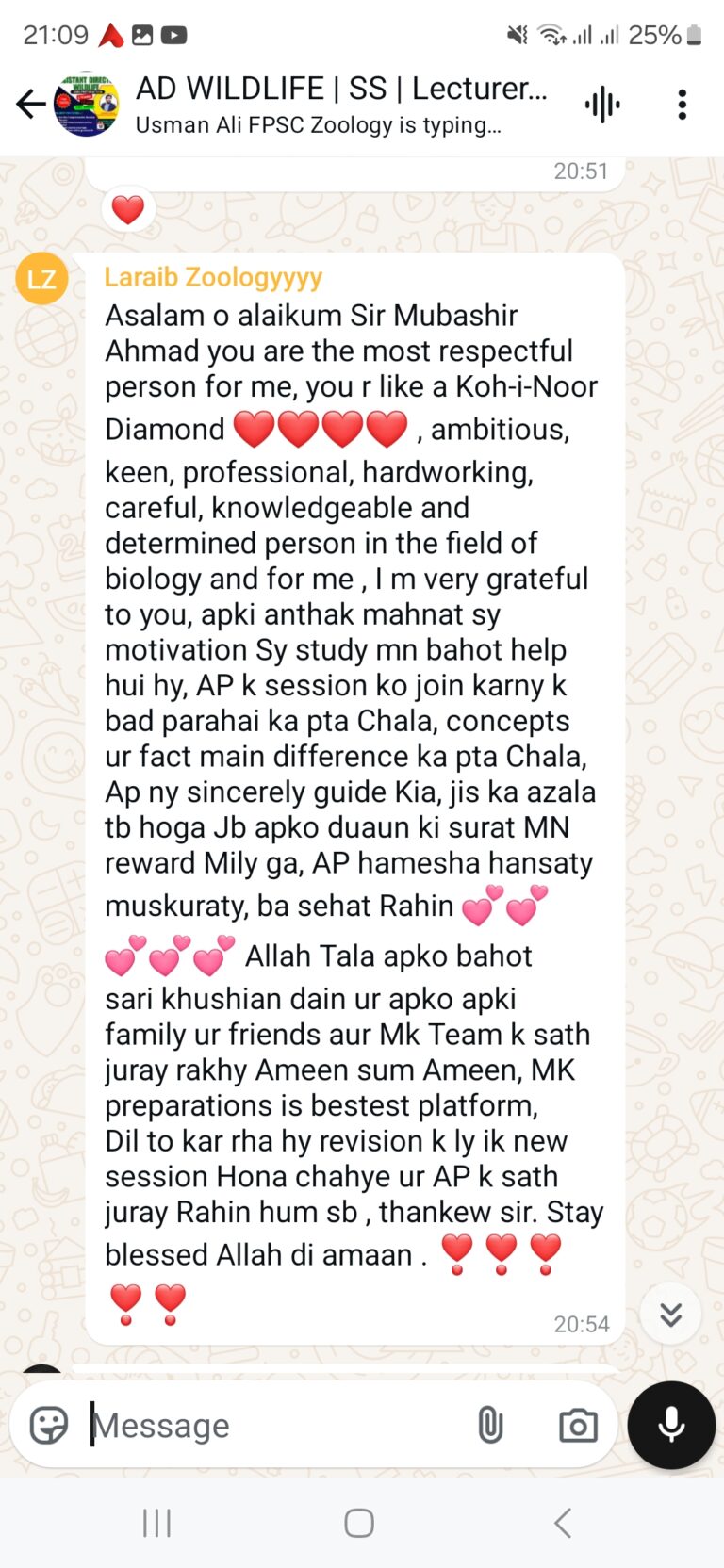Open the camera from the message bar
Image resolution: width=724 pixels, height=1568 pixels.
pyautogui.click(x=578, y=1425)
